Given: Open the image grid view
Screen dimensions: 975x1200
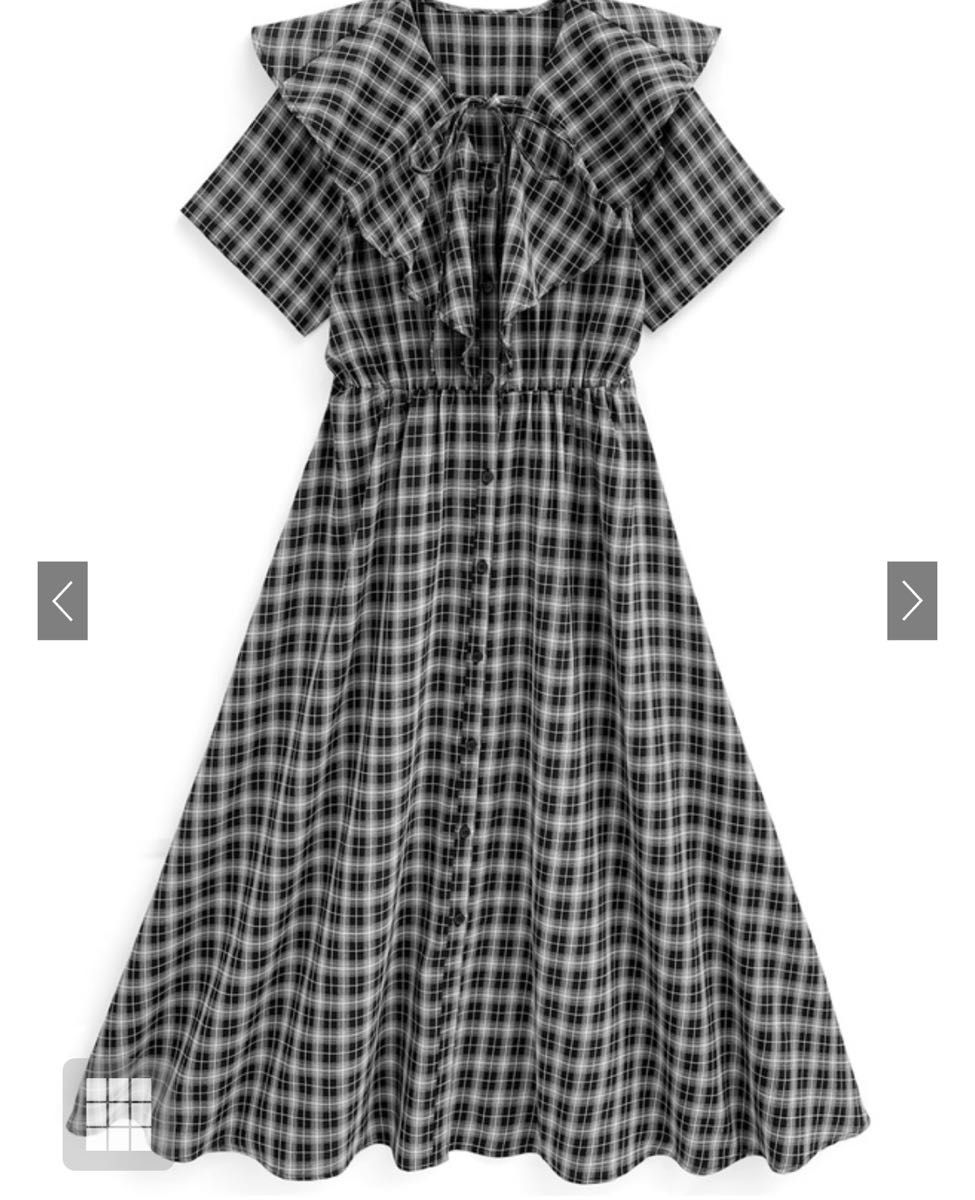Looking at the screenshot, I should tap(118, 1113).
